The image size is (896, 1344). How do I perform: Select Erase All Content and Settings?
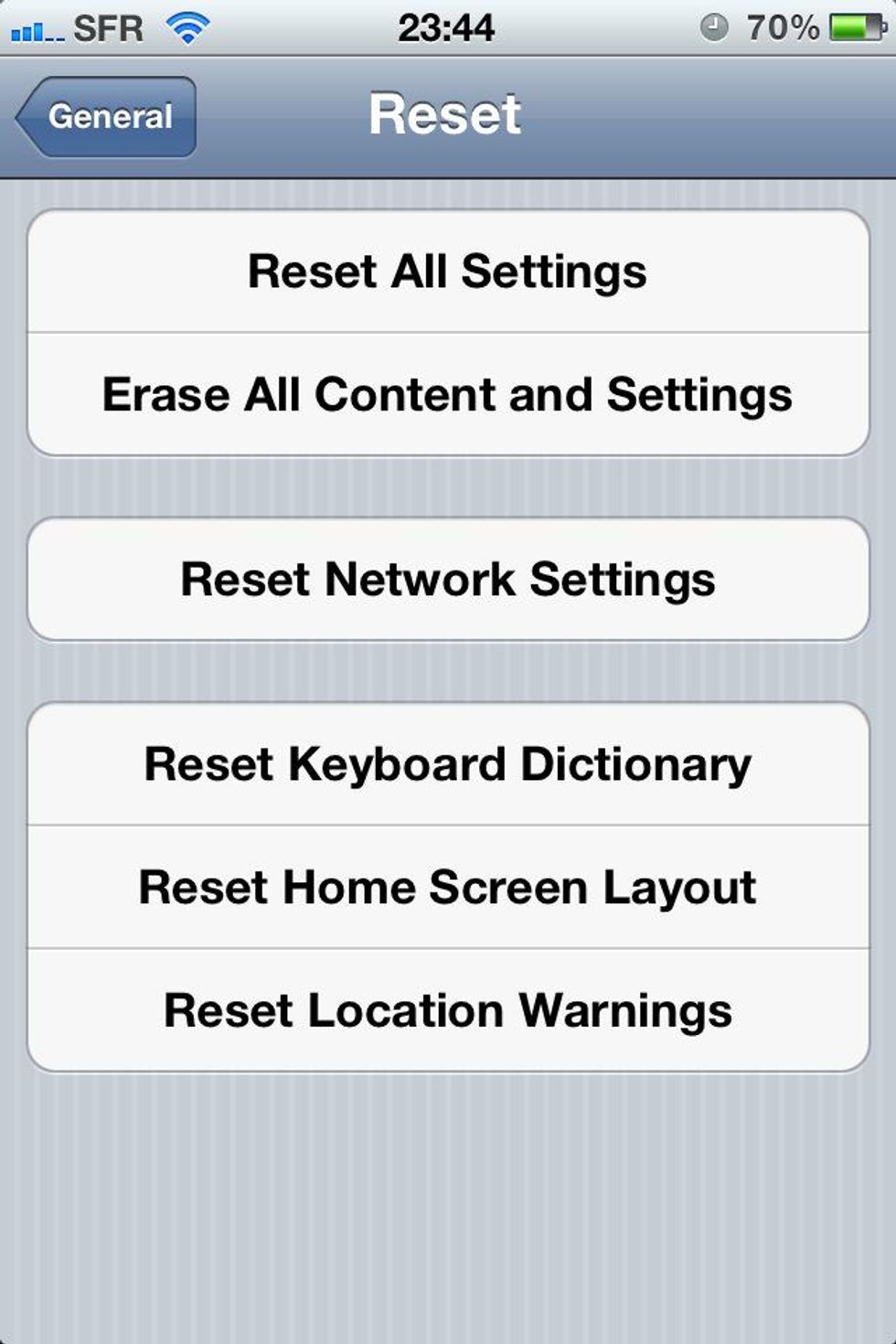coord(447,395)
